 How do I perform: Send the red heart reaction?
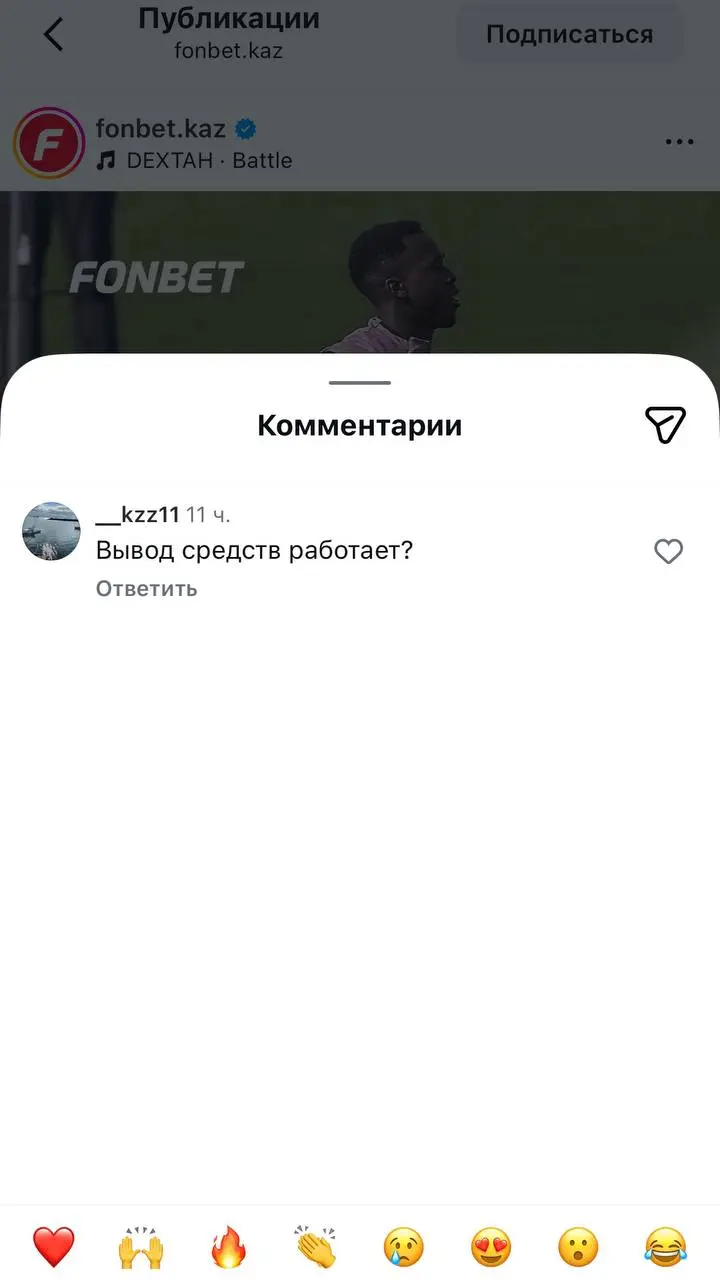(x=53, y=1244)
